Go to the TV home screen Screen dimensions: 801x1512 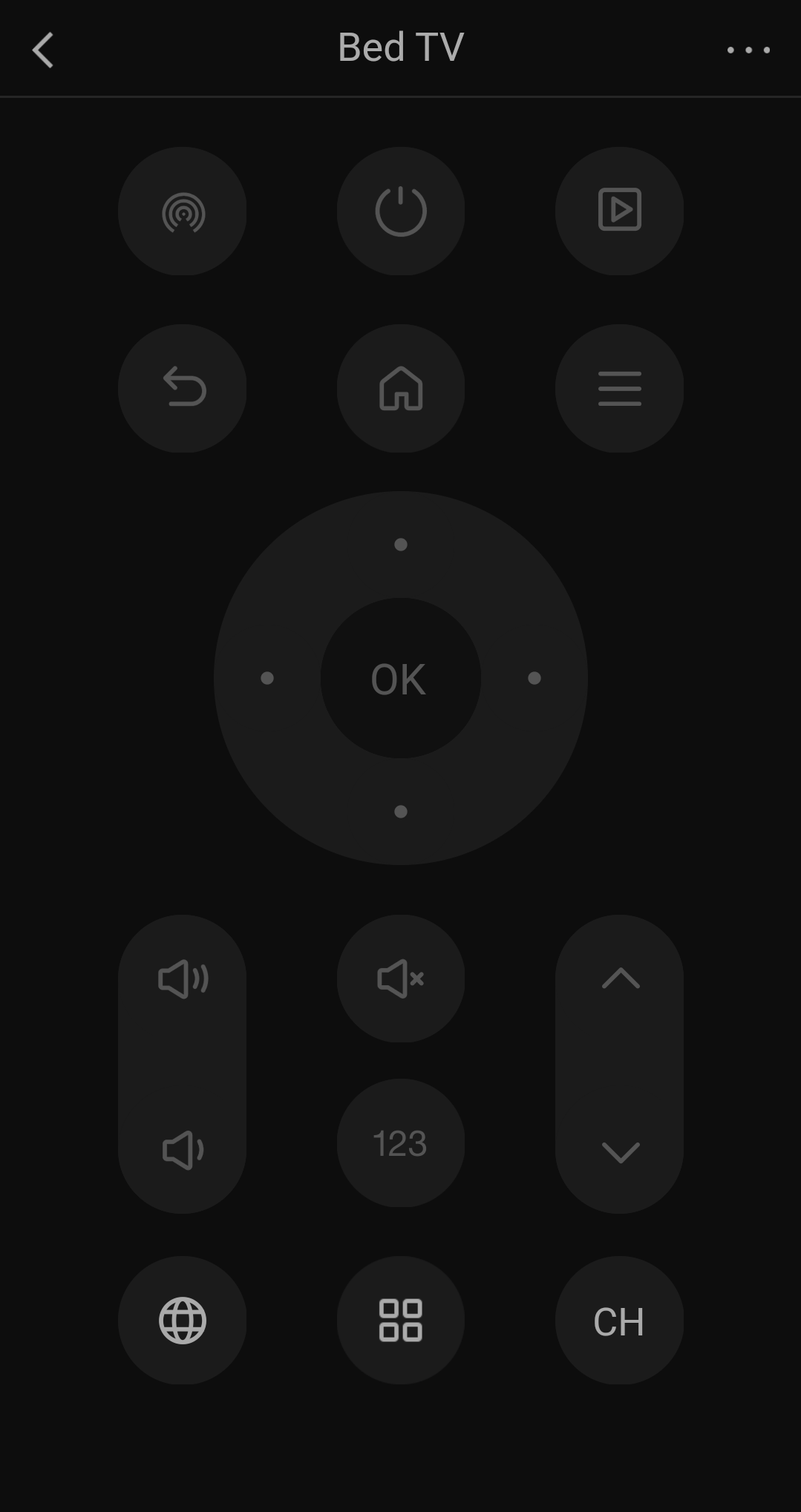(400, 388)
